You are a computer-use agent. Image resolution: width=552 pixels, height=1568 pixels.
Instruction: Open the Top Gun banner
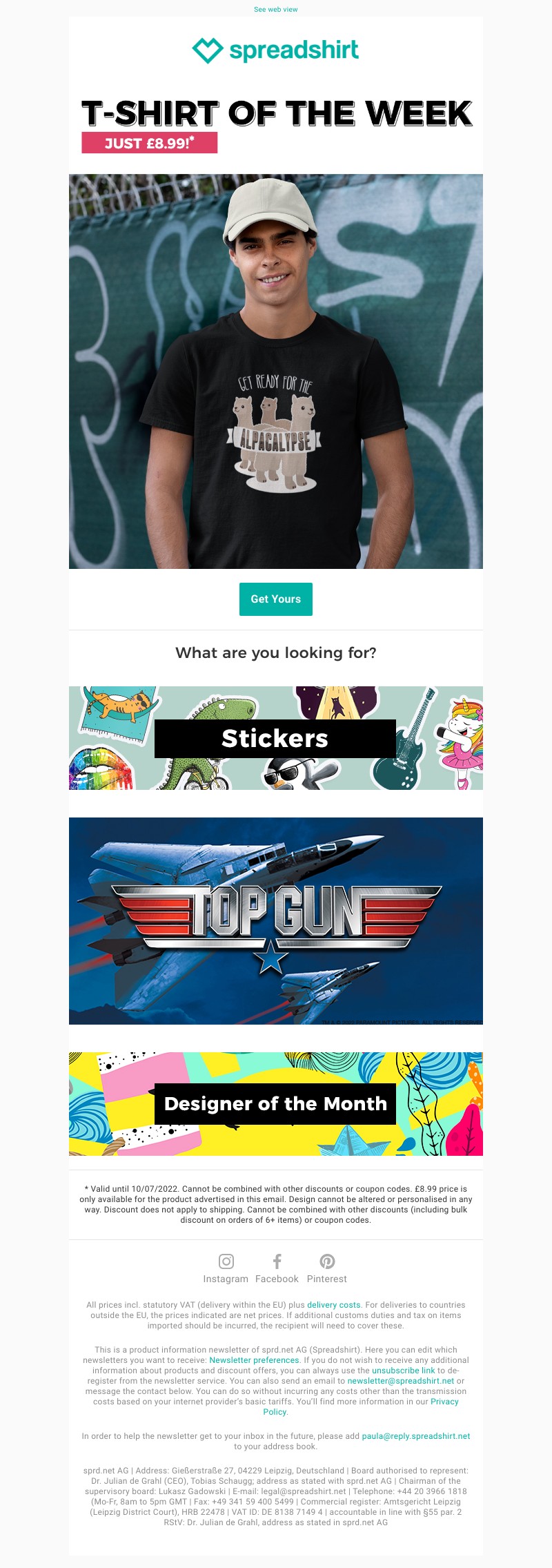(x=275, y=920)
